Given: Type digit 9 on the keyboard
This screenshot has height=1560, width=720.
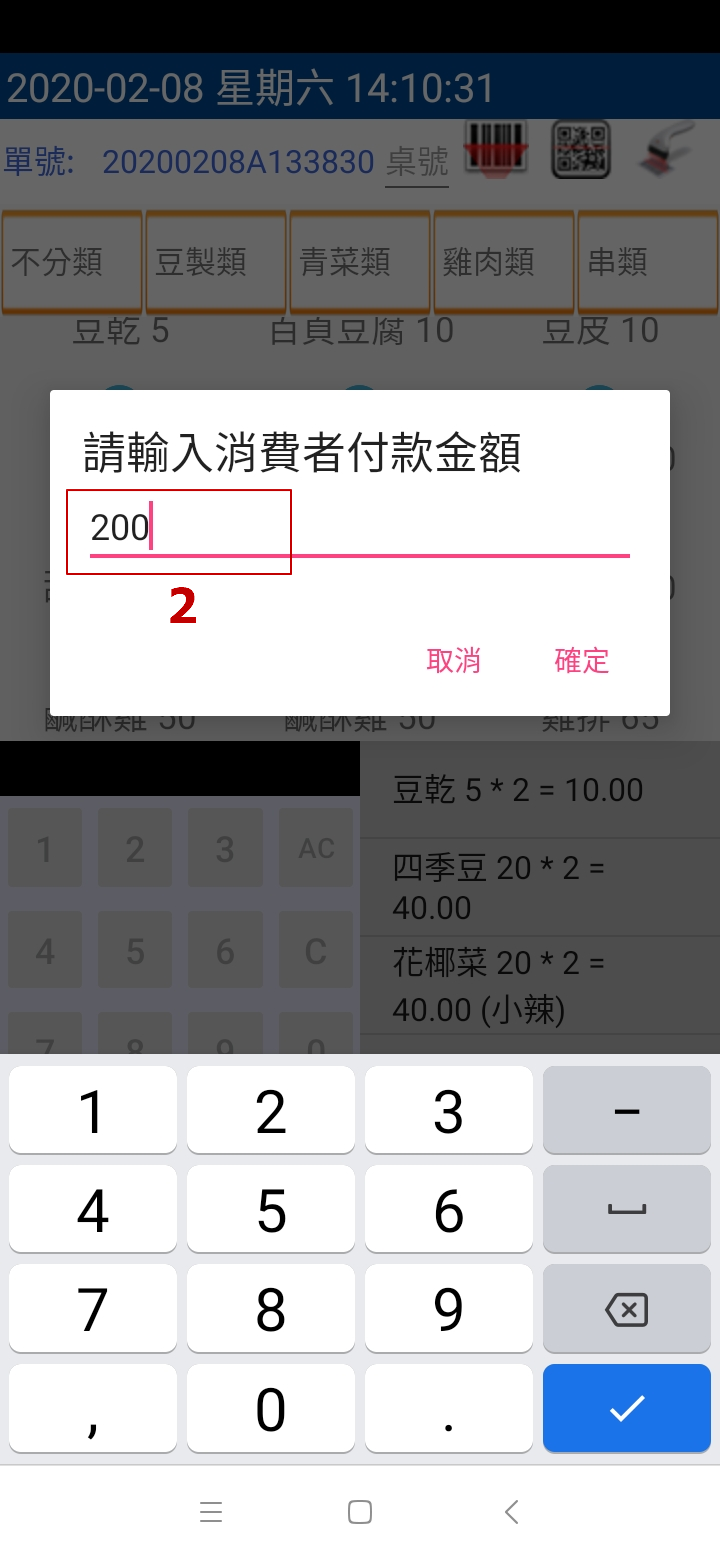Looking at the screenshot, I should 449,1309.
